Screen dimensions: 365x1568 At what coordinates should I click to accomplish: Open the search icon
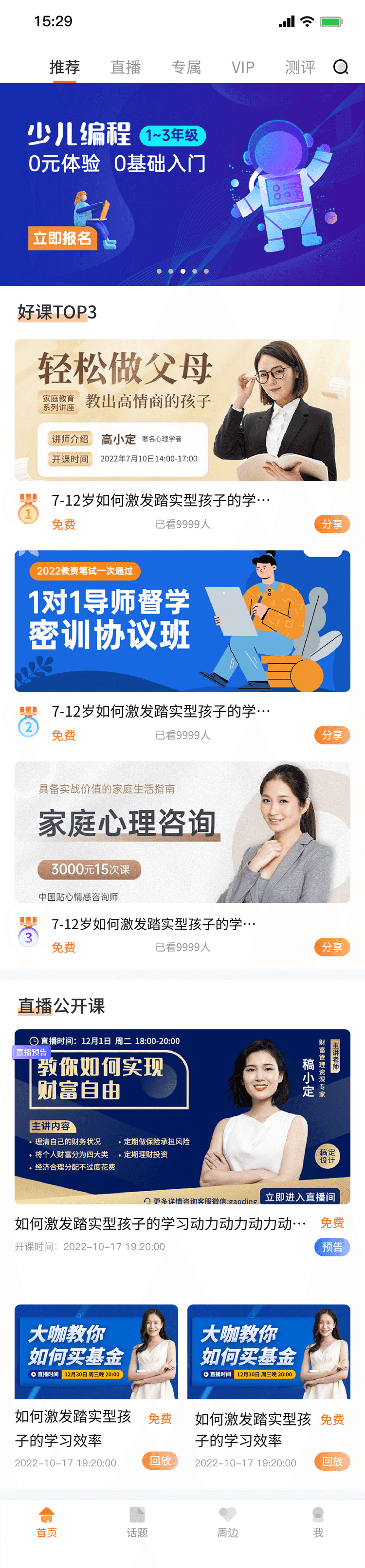341,67
